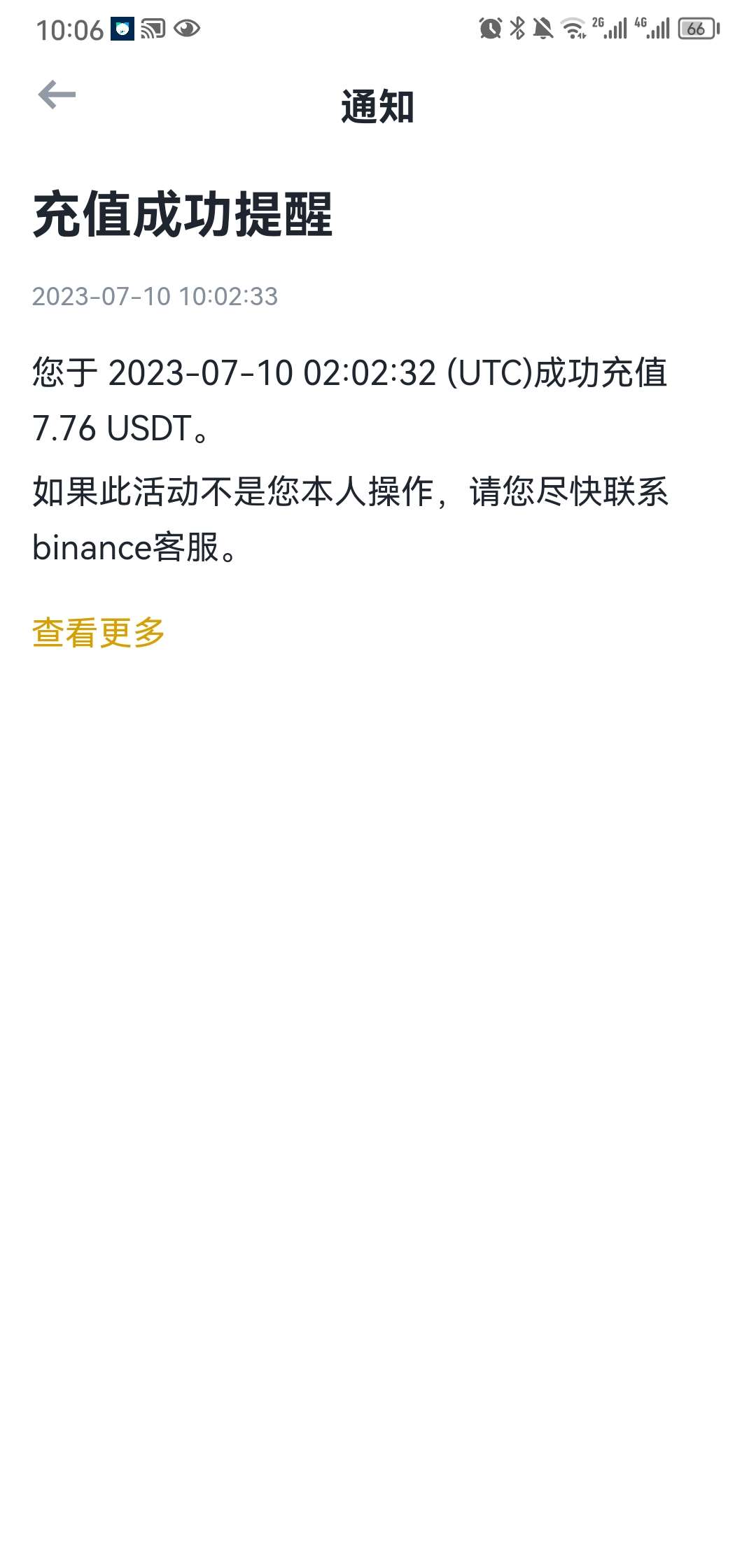
Task: Go back using the arrow icon
Action: click(57, 94)
